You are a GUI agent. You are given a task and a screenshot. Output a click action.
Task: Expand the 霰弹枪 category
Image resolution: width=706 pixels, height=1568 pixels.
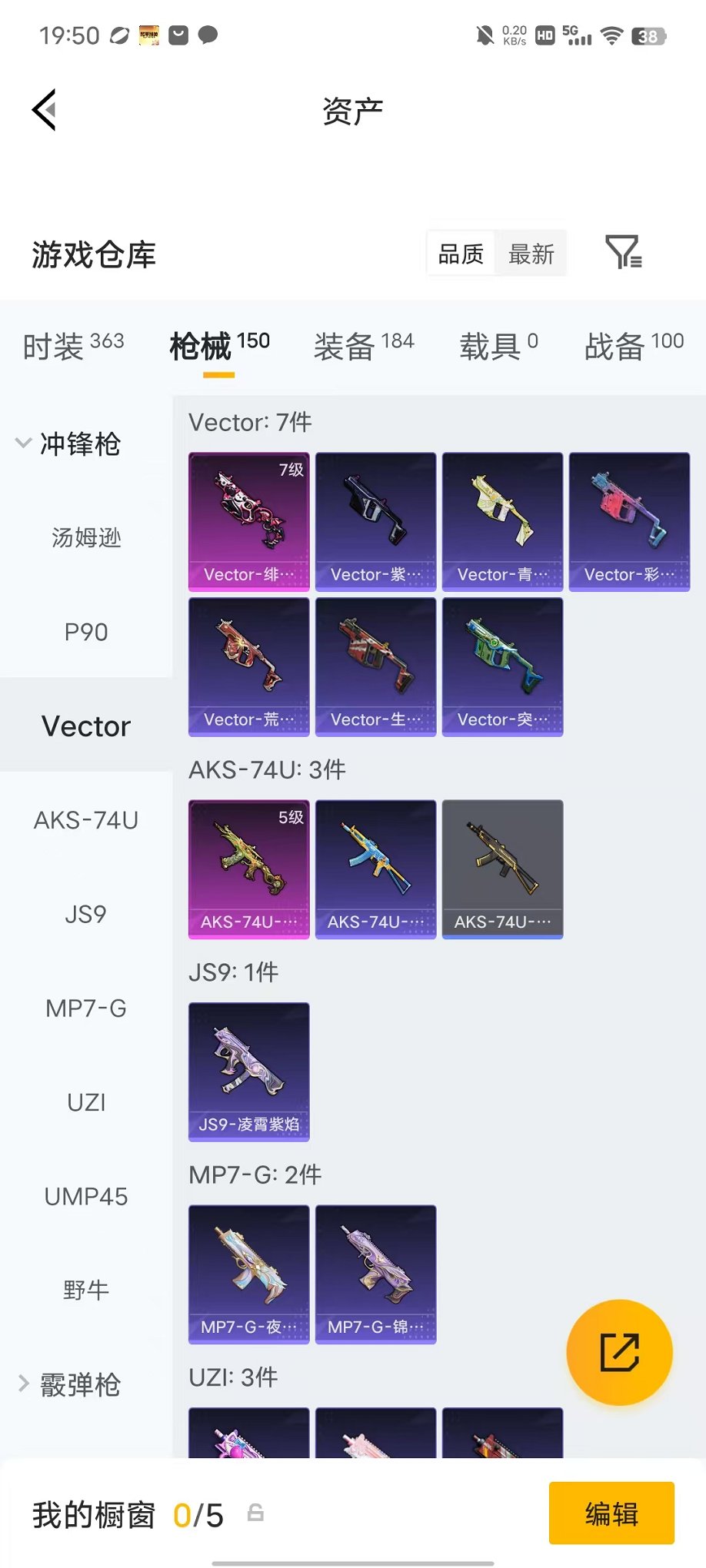tap(68, 1384)
